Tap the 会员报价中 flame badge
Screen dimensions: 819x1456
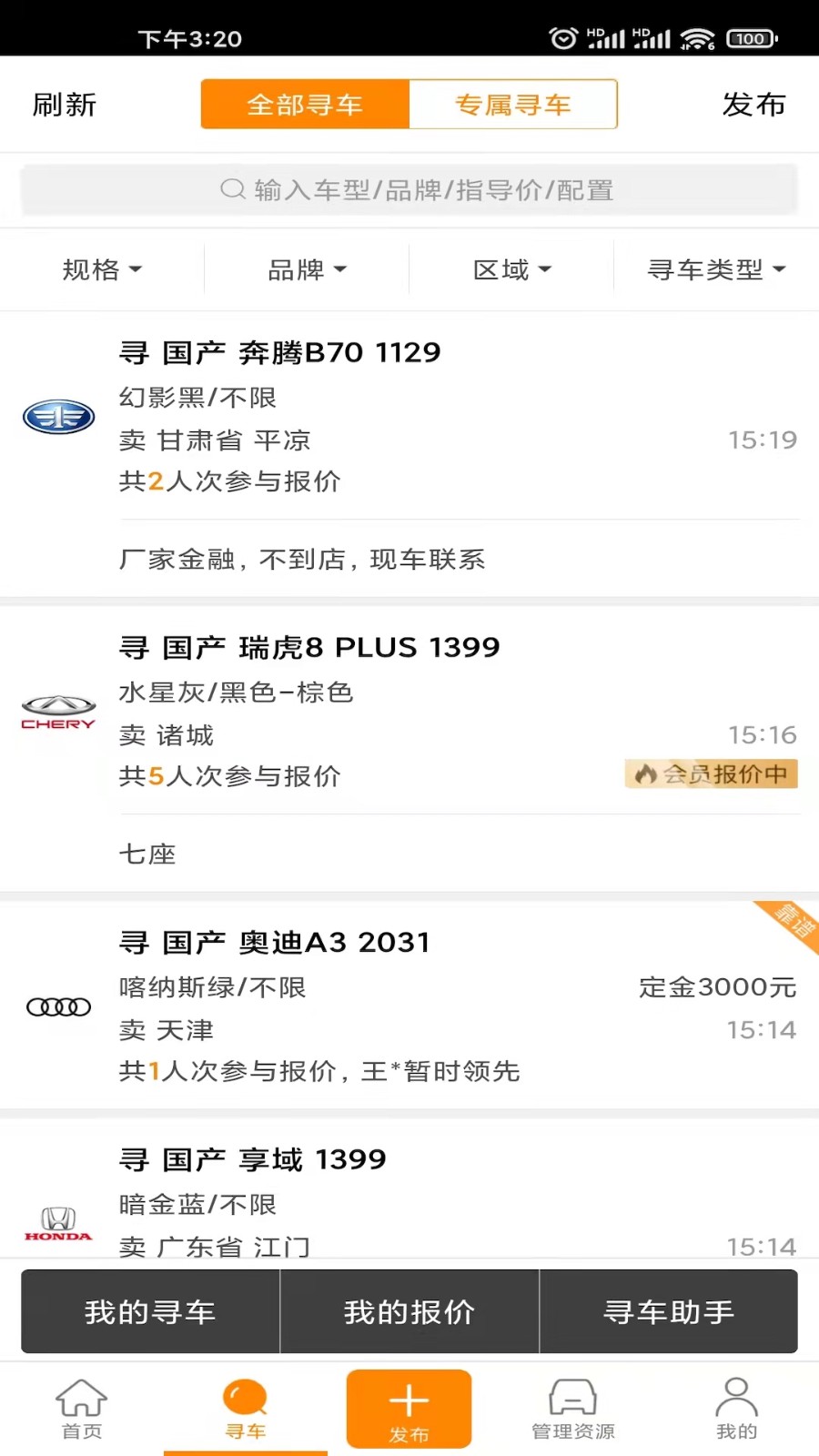(x=711, y=774)
